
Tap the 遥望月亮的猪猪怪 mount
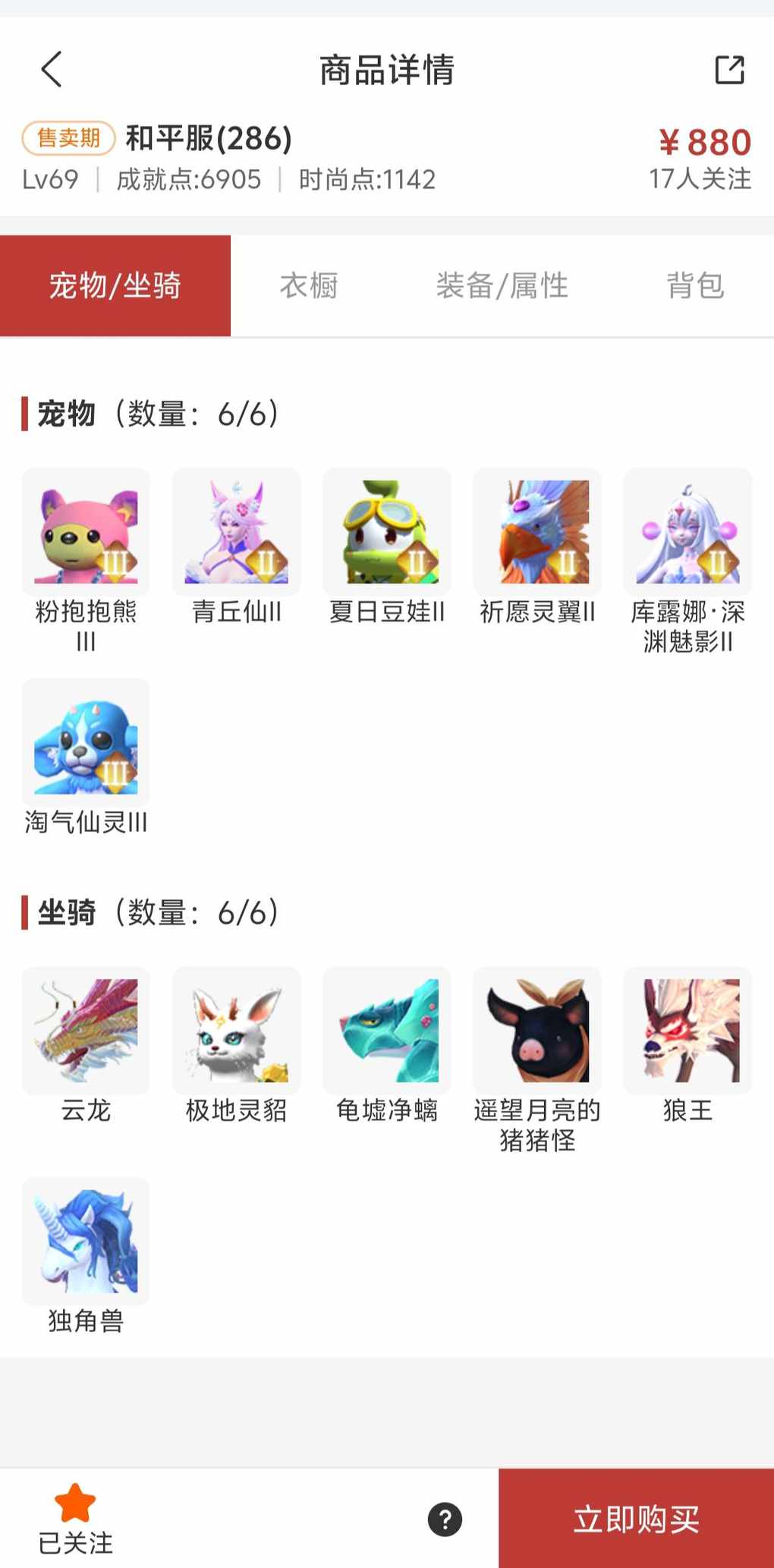[x=537, y=1031]
